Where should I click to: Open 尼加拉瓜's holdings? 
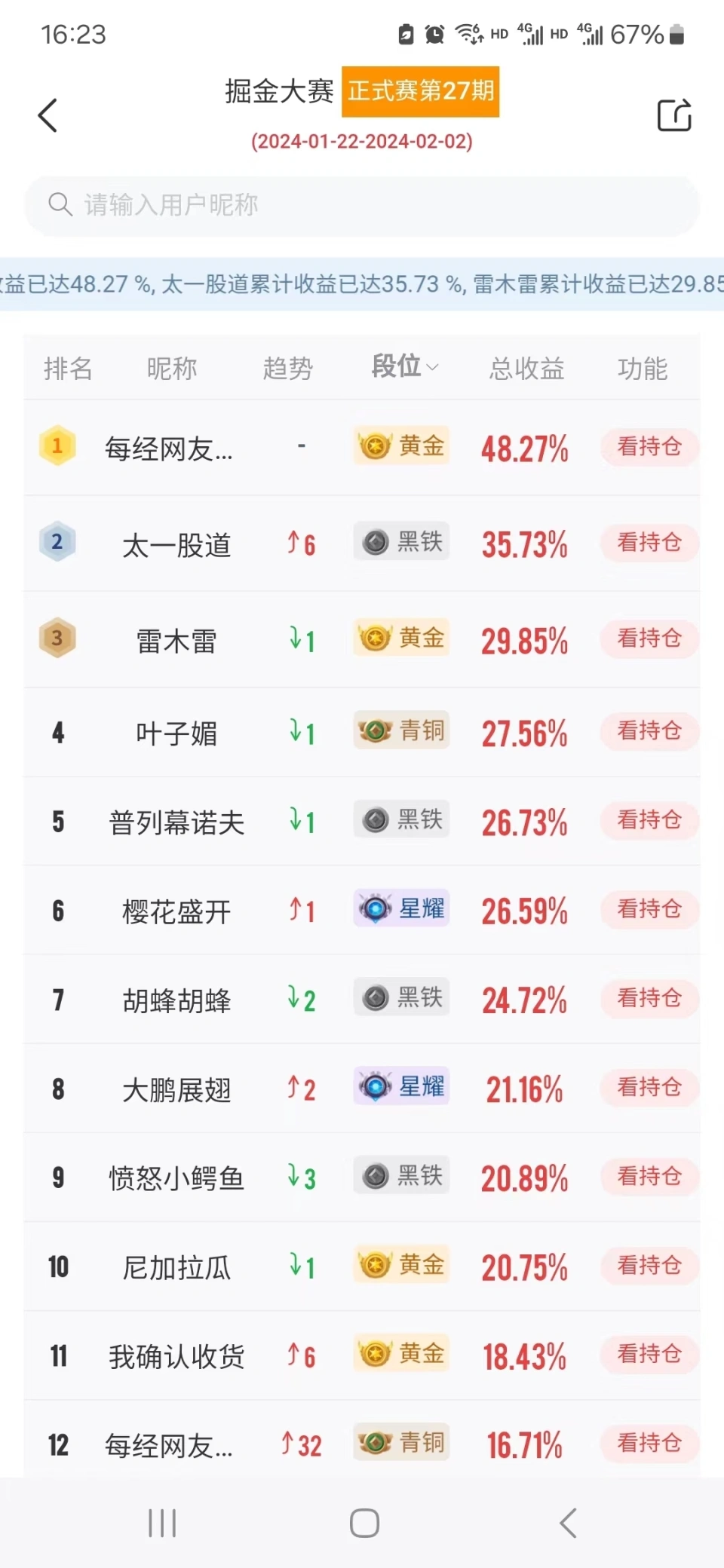[x=649, y=1265]
